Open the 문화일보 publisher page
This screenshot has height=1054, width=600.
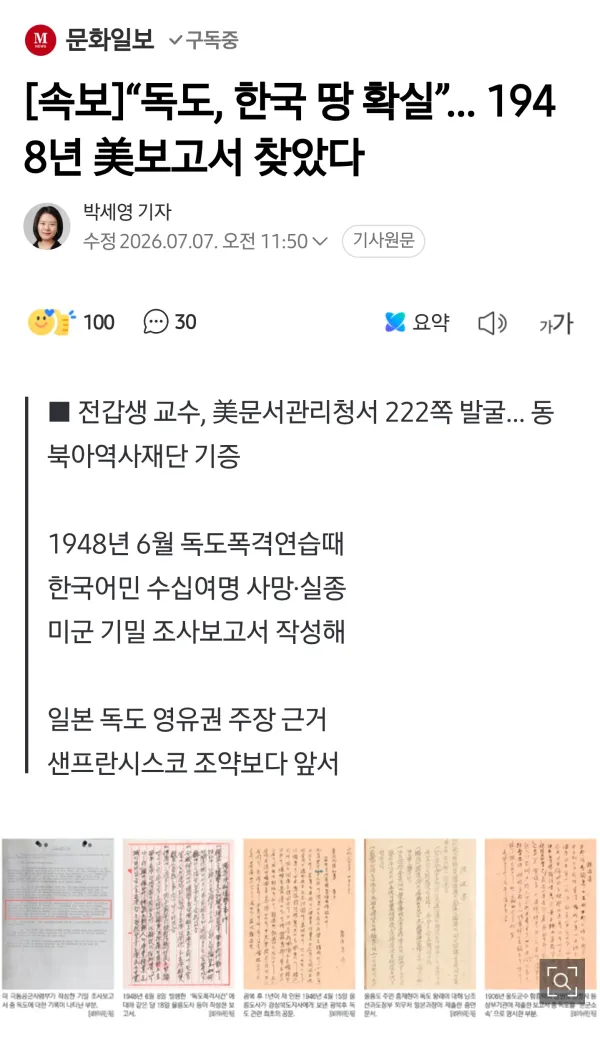click(89, 40)
